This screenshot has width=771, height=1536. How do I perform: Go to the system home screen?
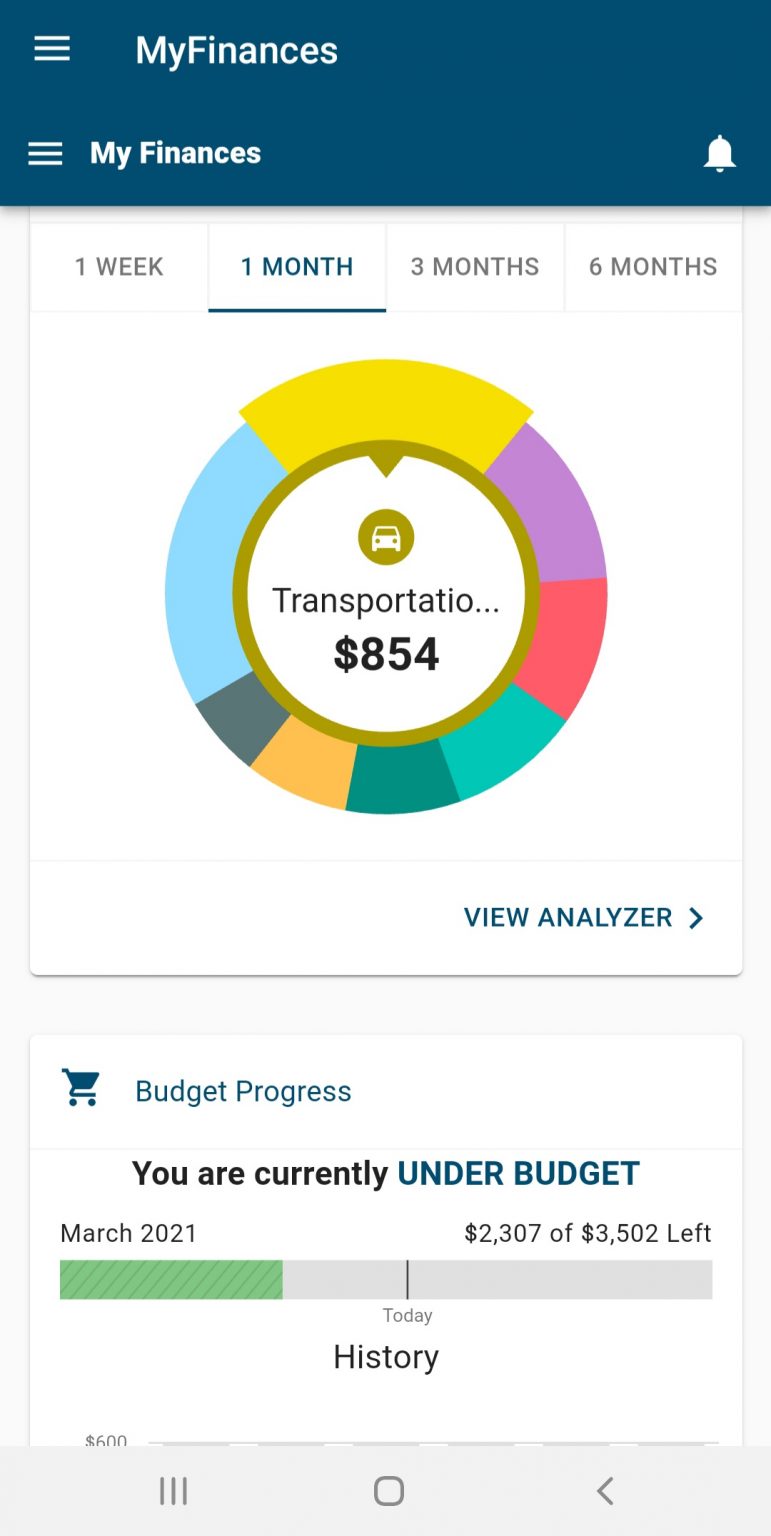click(x=388, y=1491)
